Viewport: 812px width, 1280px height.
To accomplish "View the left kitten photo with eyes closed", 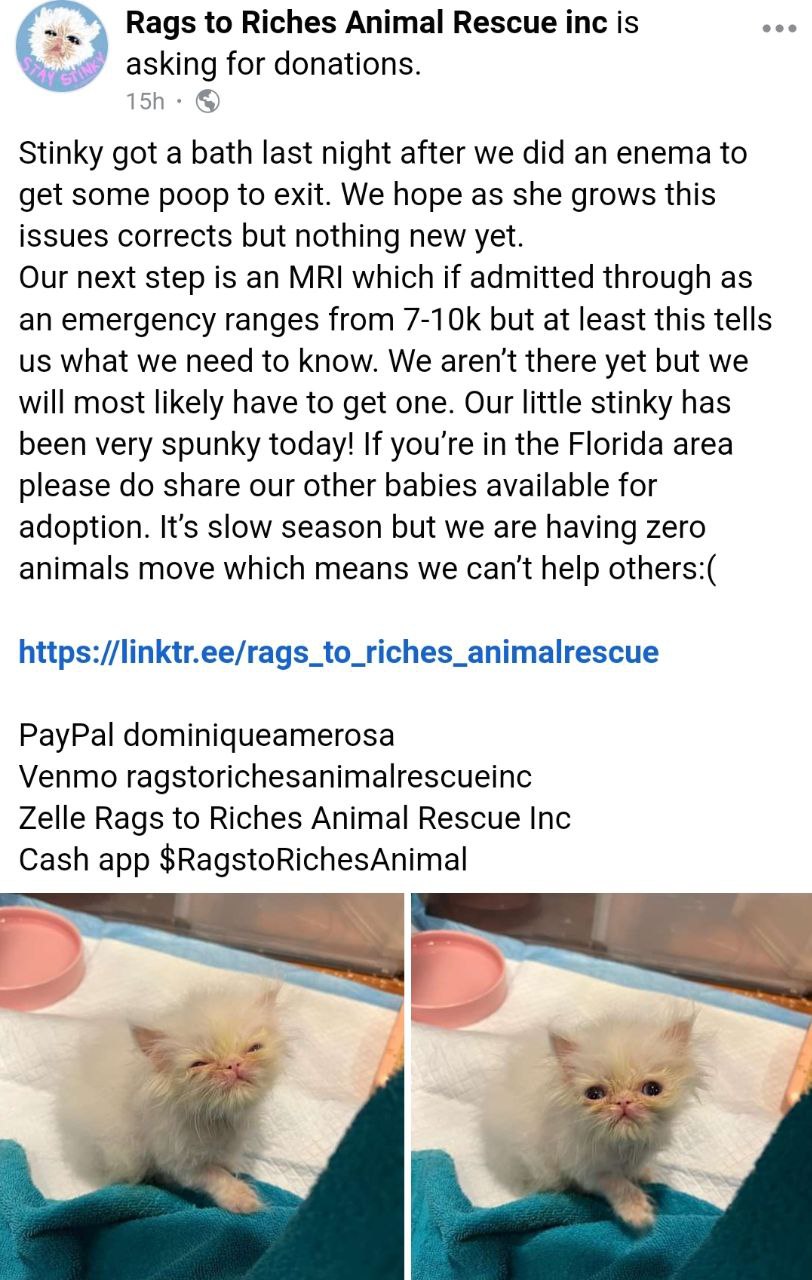I will (202, 1086).
